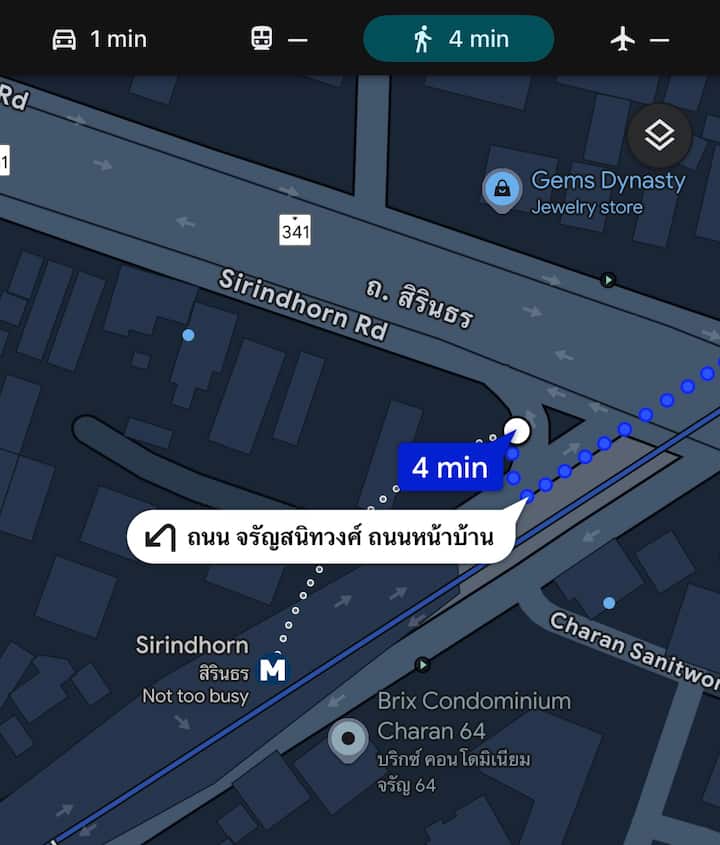The height and width of the screenshot is (845, 720).
Task: Open the turn-left step callout on the route
Action: point(320,538)
